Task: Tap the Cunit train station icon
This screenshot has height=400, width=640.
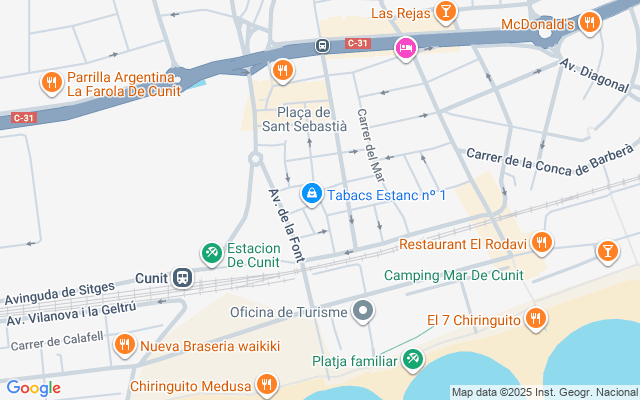Action: point(182,277)
